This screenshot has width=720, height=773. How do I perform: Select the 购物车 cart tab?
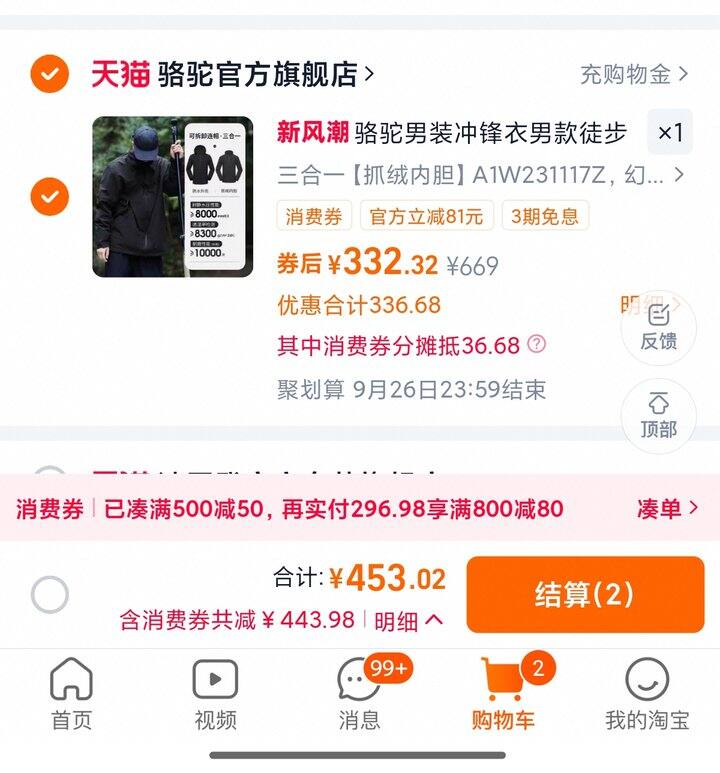click(503, 694)
